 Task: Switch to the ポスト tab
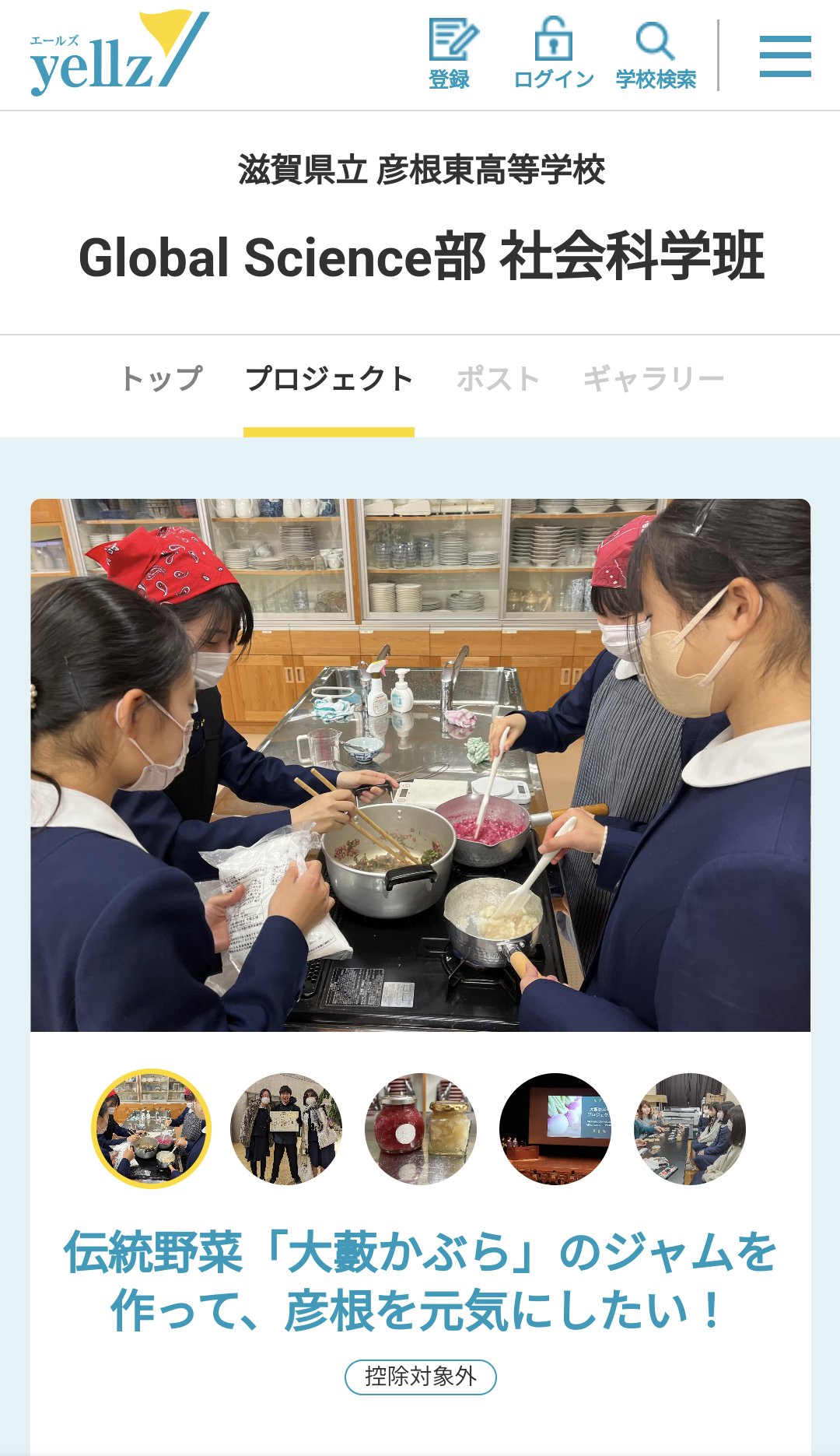coord(498,379)
